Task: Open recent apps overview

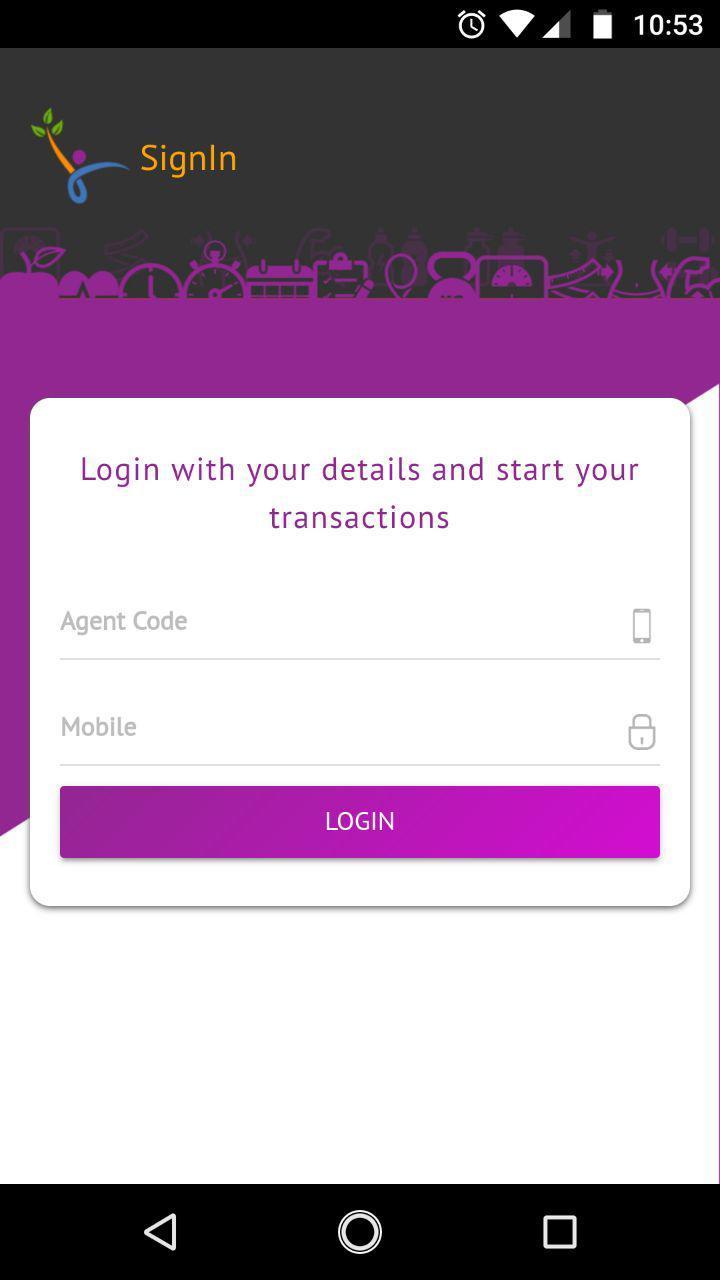Action: pos(560,1232)
